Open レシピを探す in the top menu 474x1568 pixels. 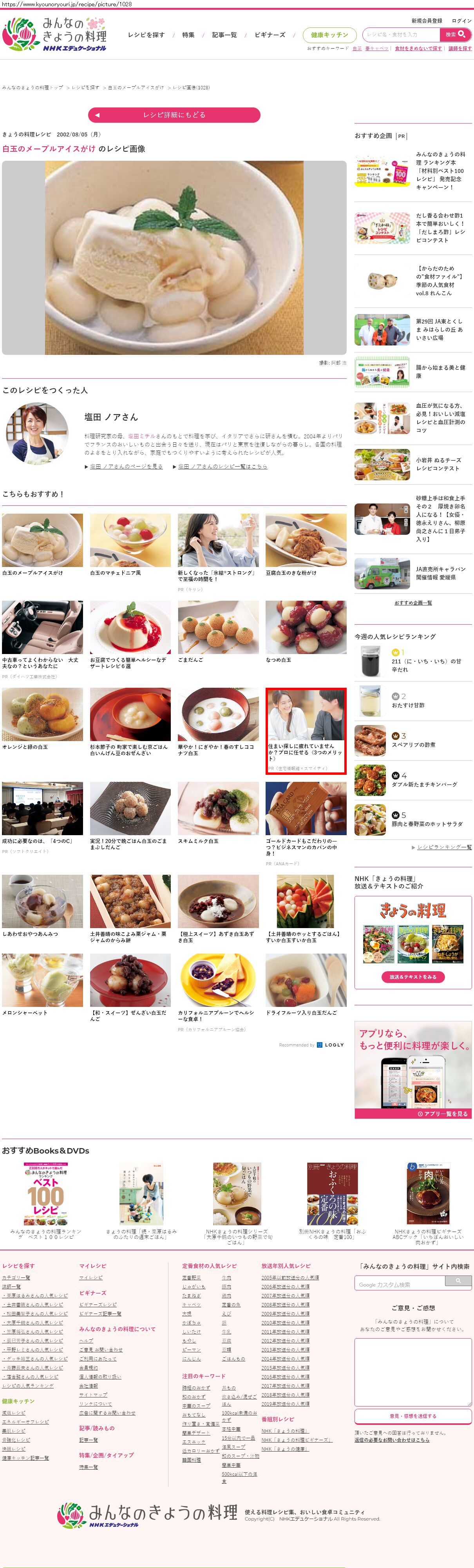coord(146,35)
